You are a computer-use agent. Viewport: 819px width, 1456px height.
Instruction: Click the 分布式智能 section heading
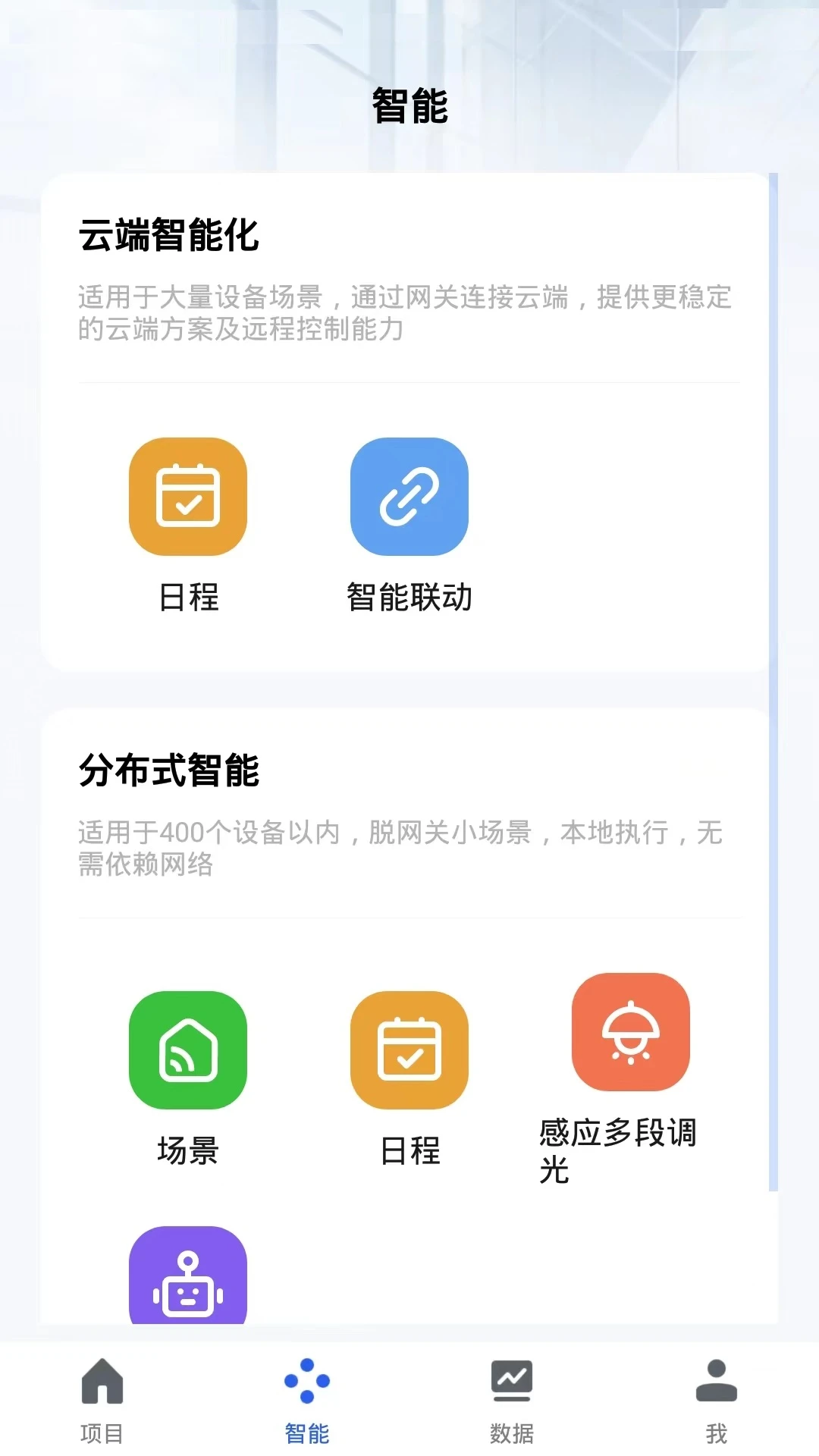pos(168,771)
